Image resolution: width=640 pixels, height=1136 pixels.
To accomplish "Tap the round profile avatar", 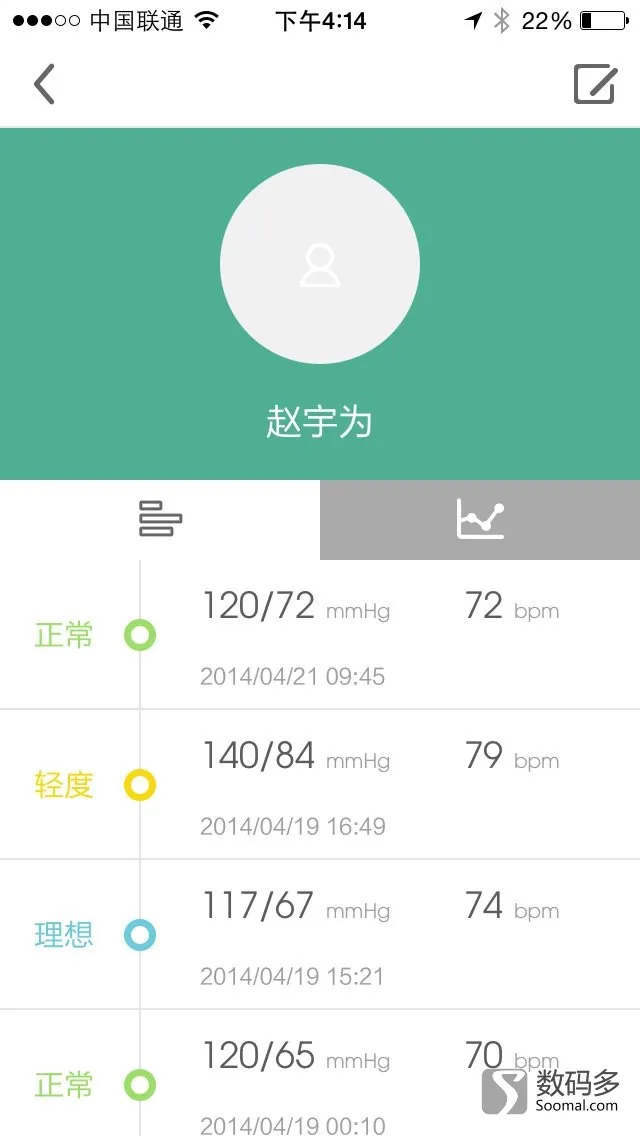I will pyautogui.click(x=320, y=264).
